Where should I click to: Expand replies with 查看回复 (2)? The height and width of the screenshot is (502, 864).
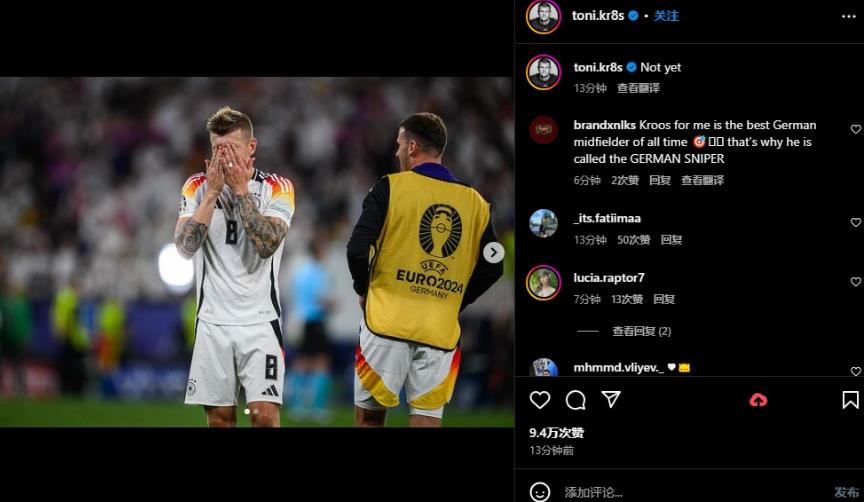(x=641, y=331)
